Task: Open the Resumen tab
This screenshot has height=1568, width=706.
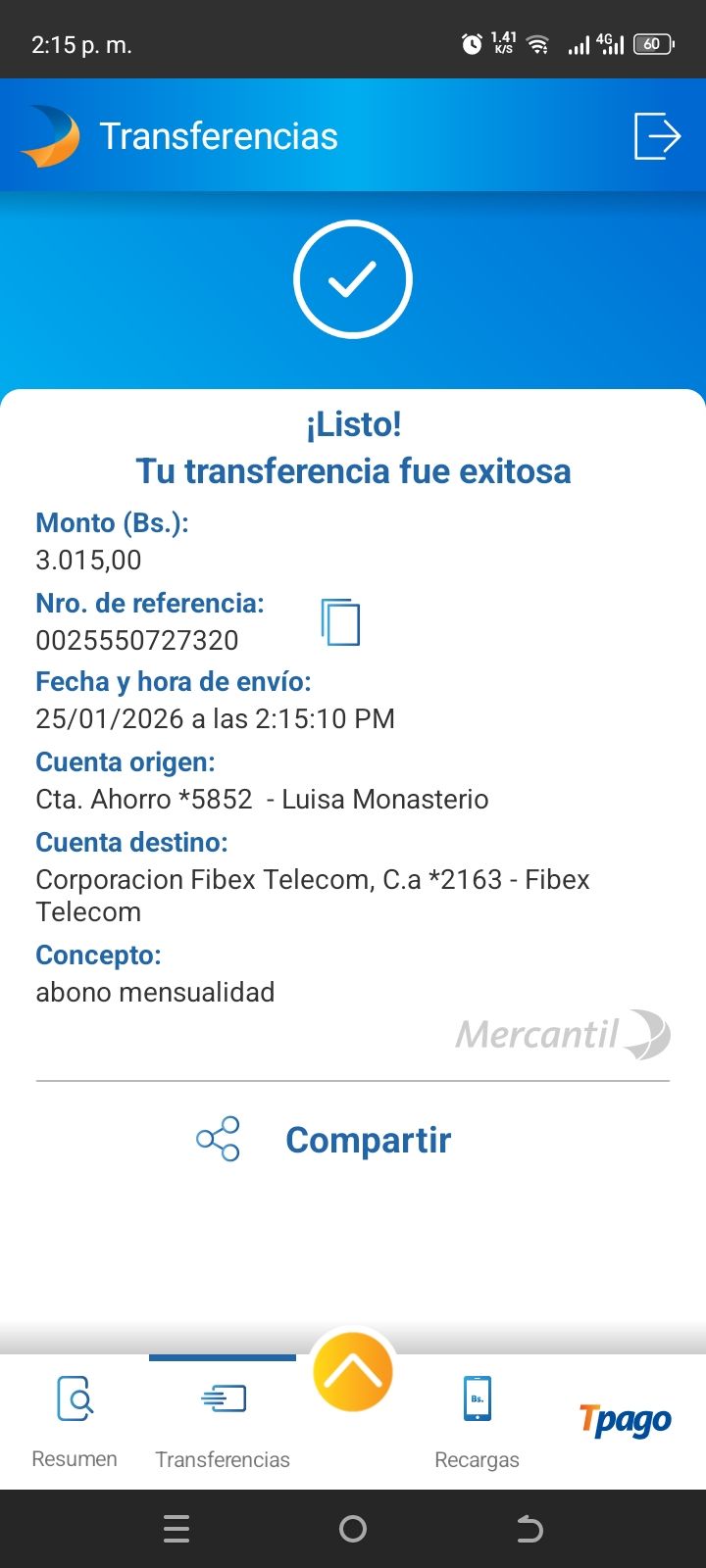Action: (75, 1421)
